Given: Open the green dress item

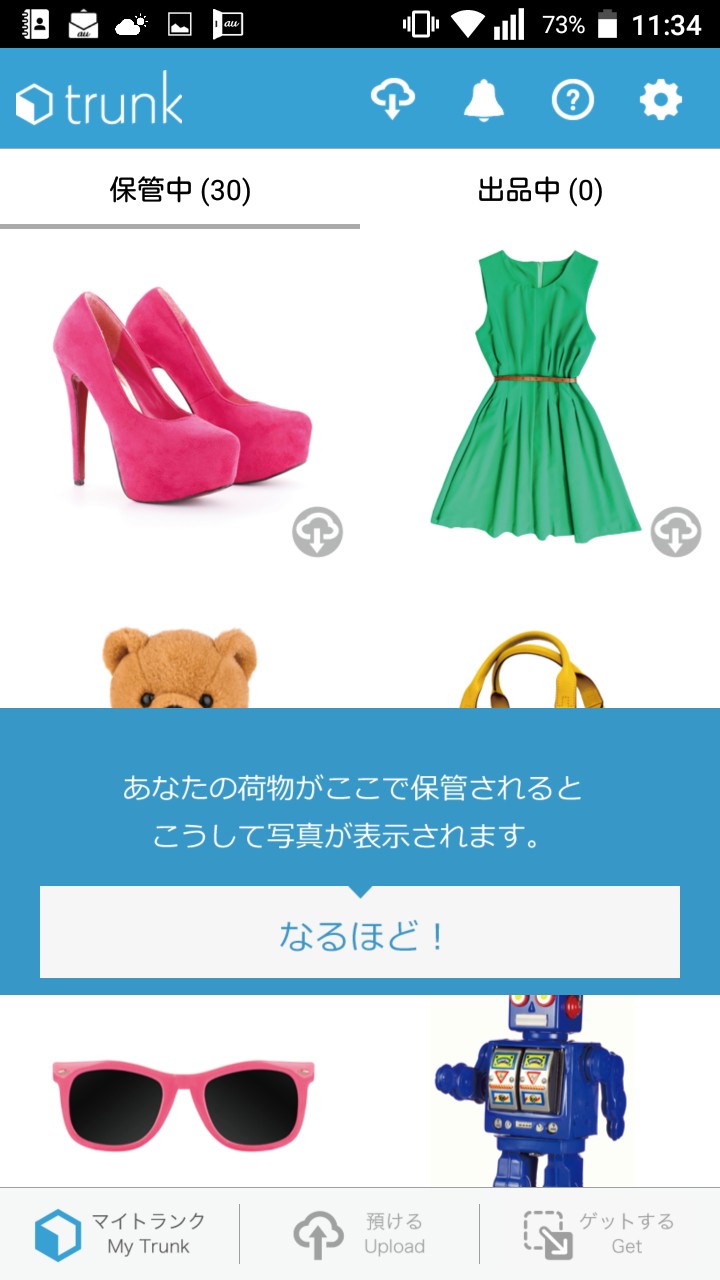Looking at the screenshot, I should point(535,395).
